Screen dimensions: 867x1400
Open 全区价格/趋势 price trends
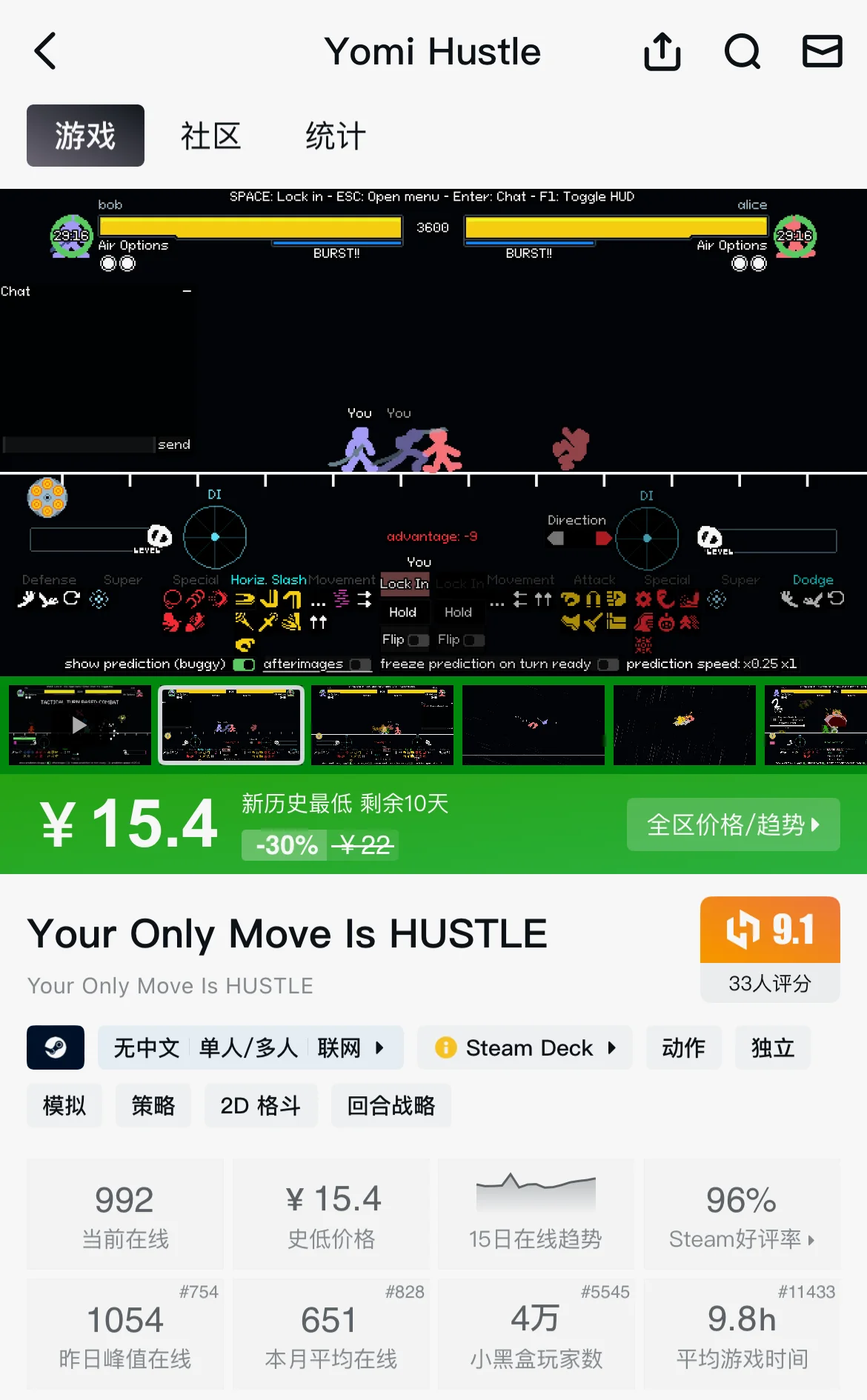point(733,824)
